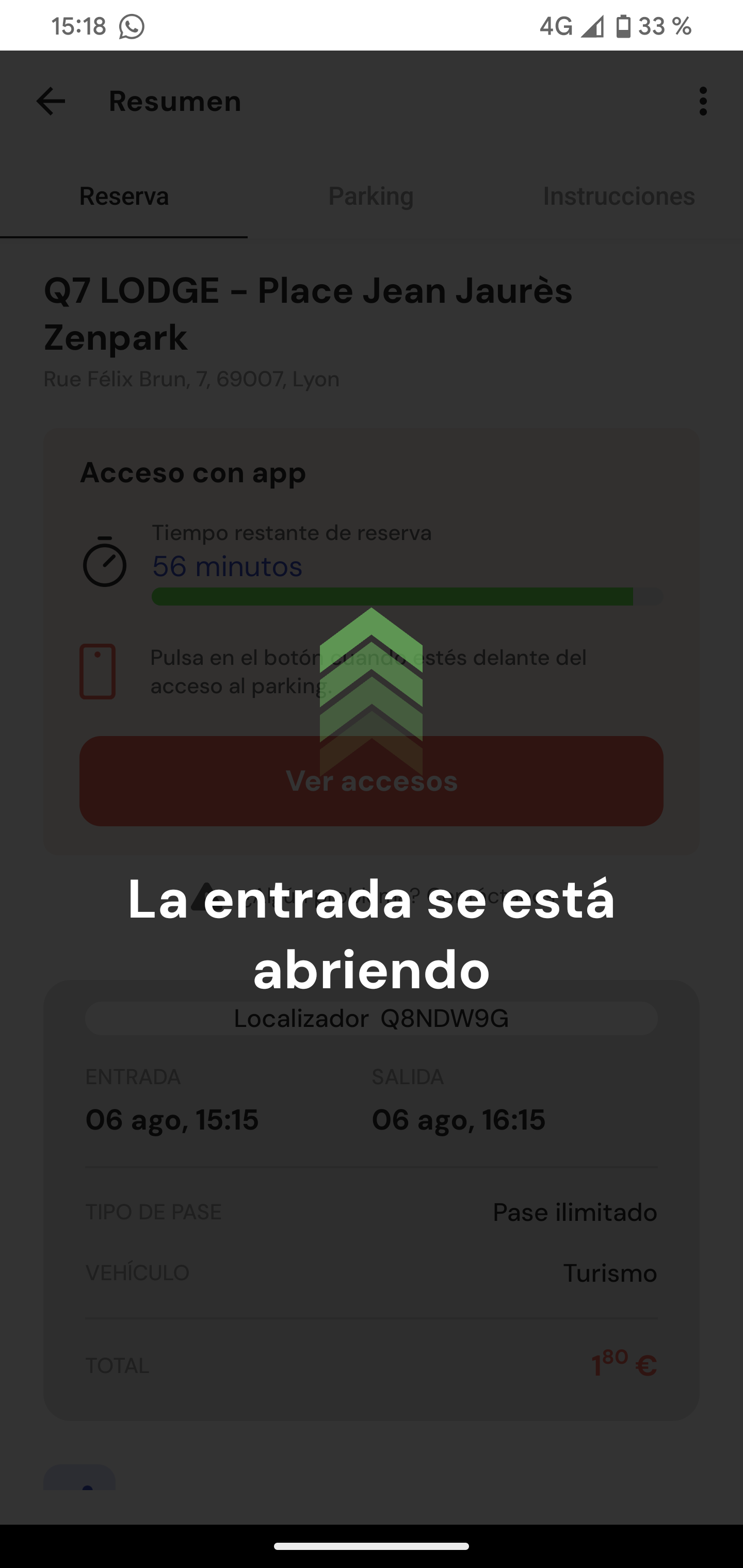Tap the back arrow icon
This screenshot has width=743, height=1568.
pos(51,101)
